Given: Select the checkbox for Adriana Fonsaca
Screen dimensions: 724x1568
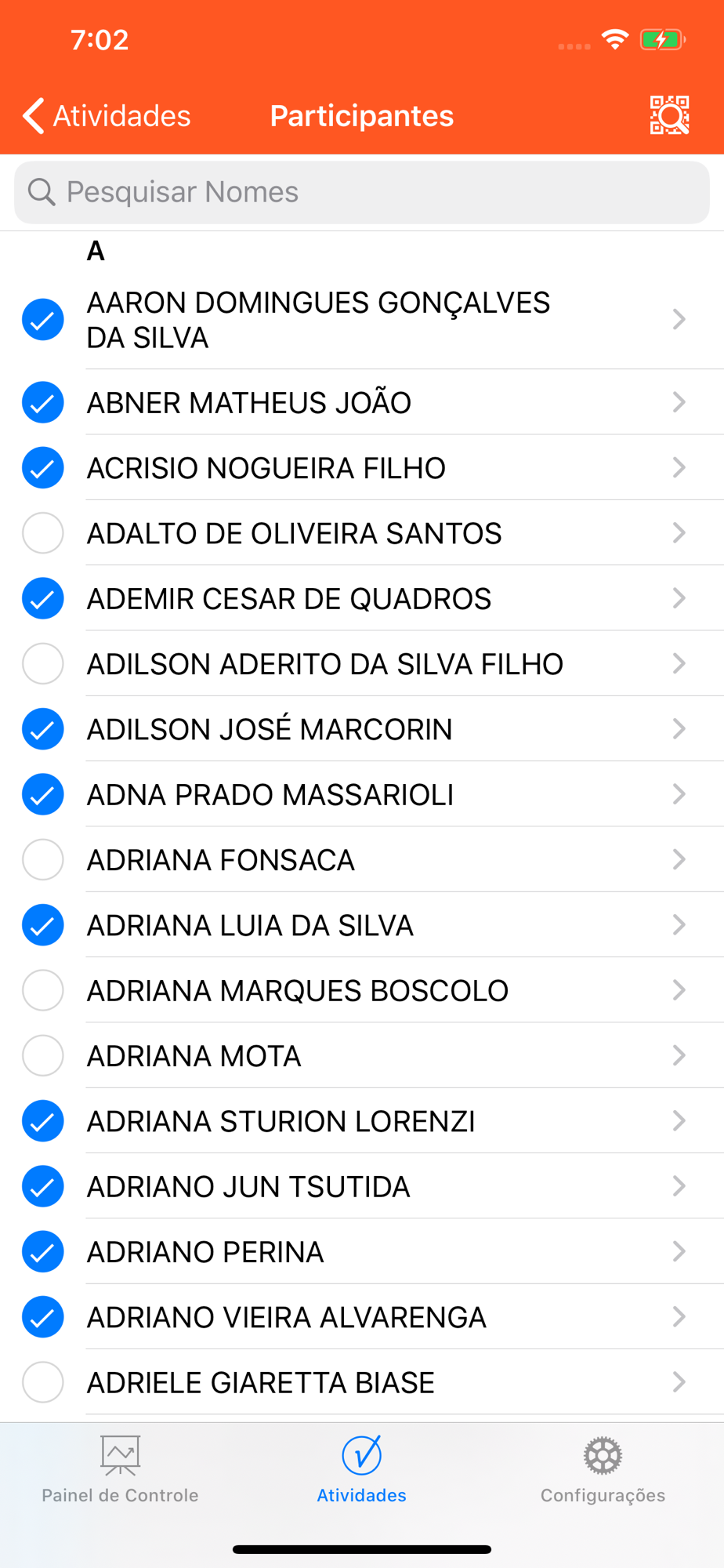Looking at the screenshot, I should pyautogui.click(x=43, y=860).
